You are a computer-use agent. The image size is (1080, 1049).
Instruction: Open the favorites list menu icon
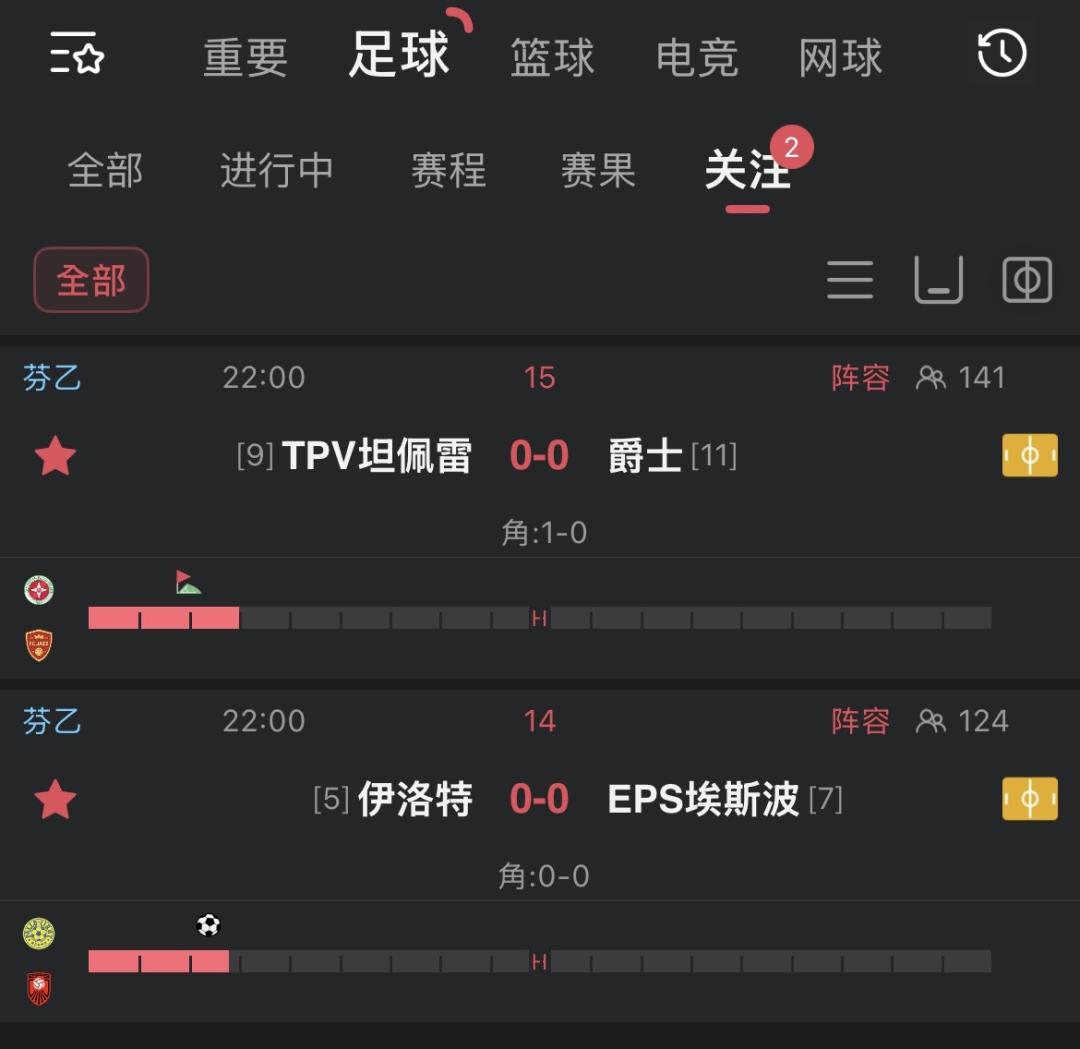[x=76, y=53]
